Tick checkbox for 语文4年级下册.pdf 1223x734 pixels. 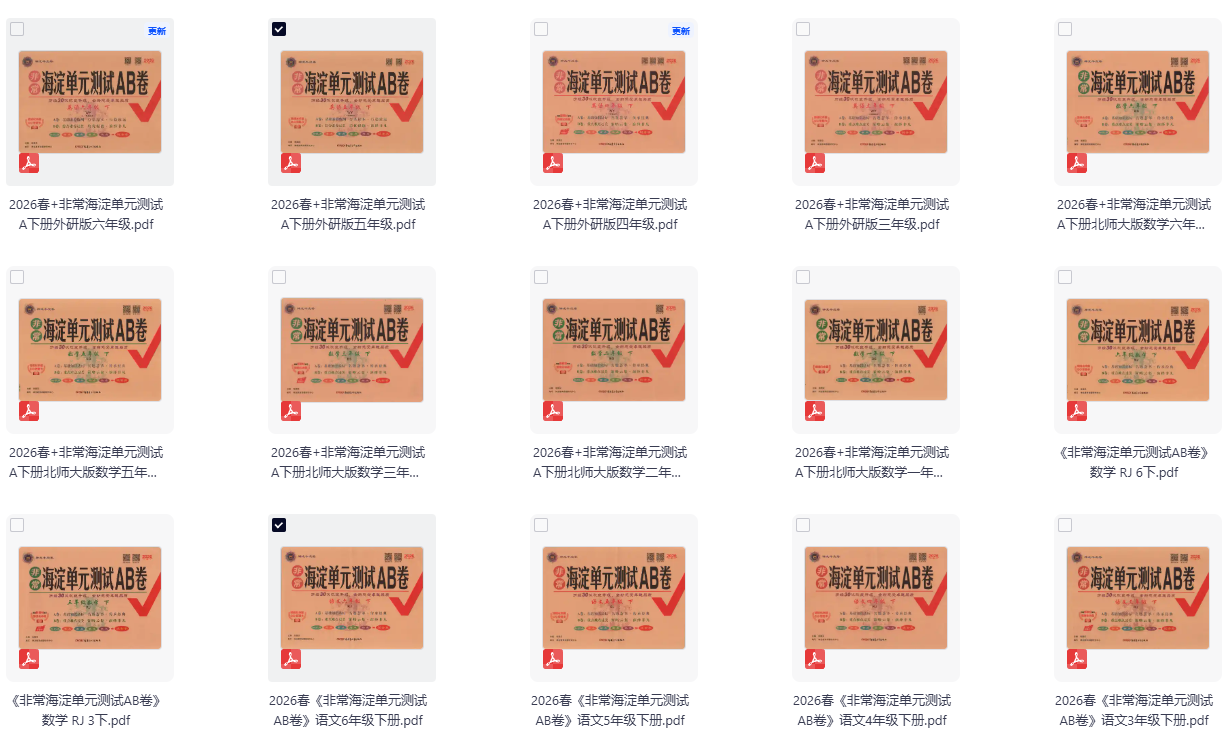click(x=803, y=525)
